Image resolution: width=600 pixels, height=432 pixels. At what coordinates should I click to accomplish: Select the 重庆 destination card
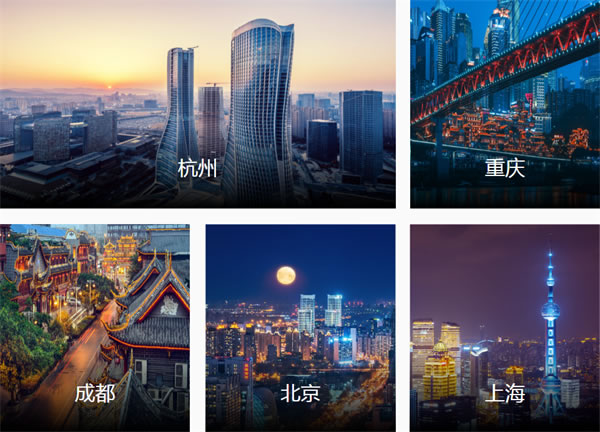click(x=505, y=104)
